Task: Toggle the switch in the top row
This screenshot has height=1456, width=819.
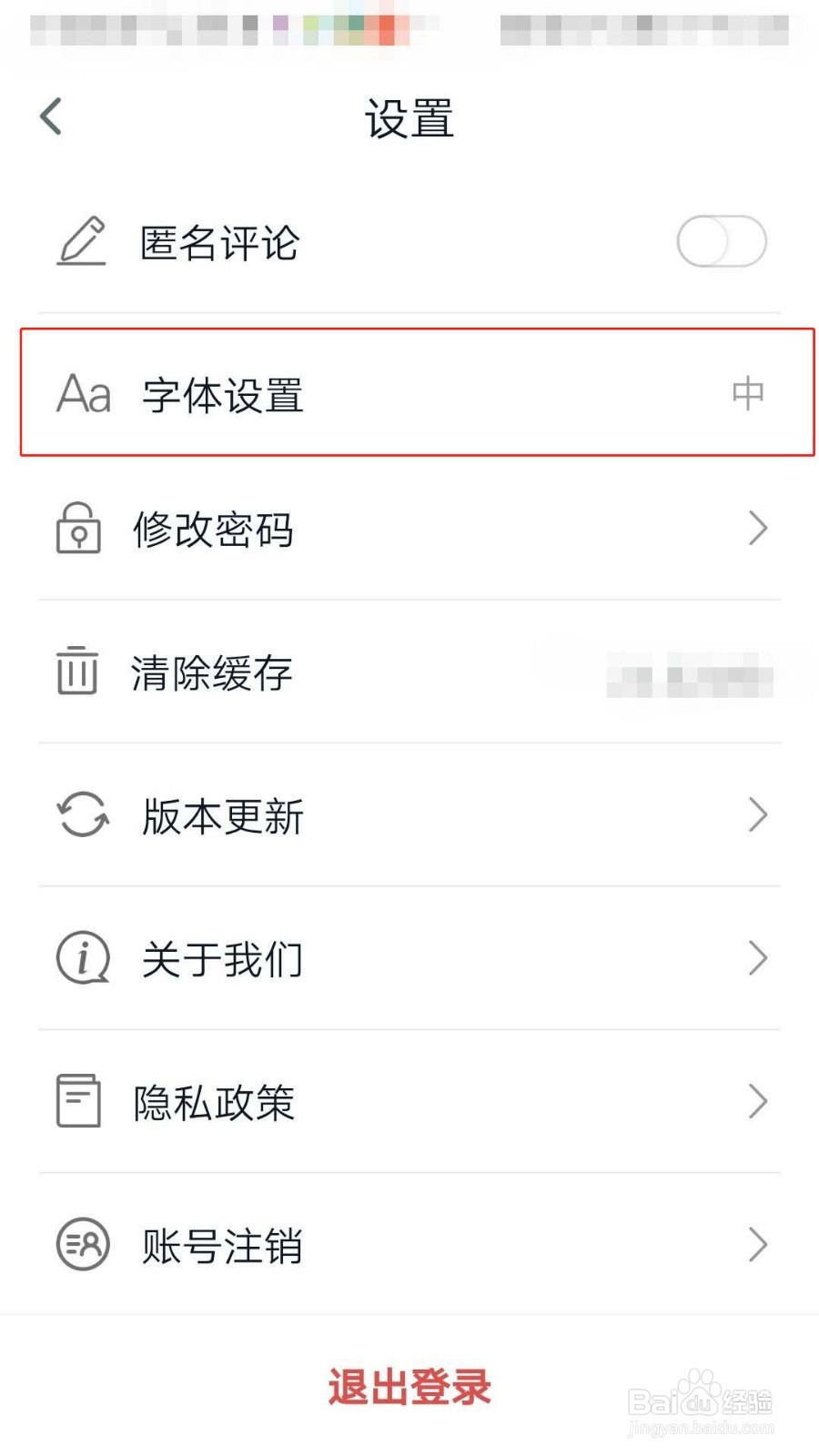Action: (722, 240)
